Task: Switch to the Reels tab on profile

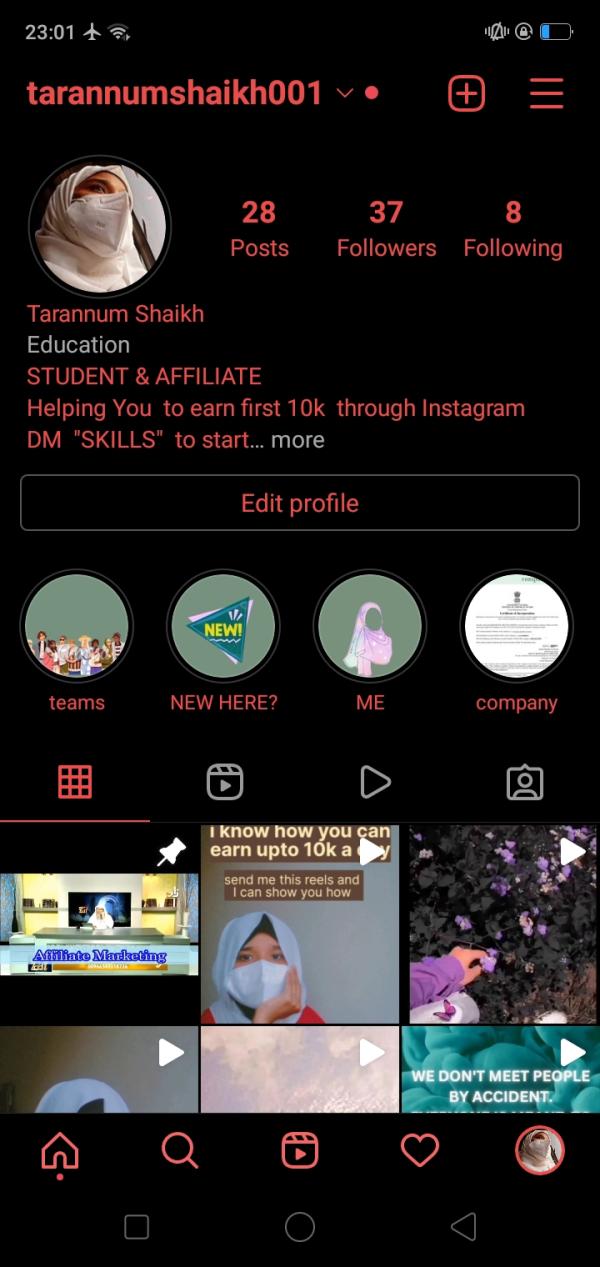Action: click(x=225, y=782)
